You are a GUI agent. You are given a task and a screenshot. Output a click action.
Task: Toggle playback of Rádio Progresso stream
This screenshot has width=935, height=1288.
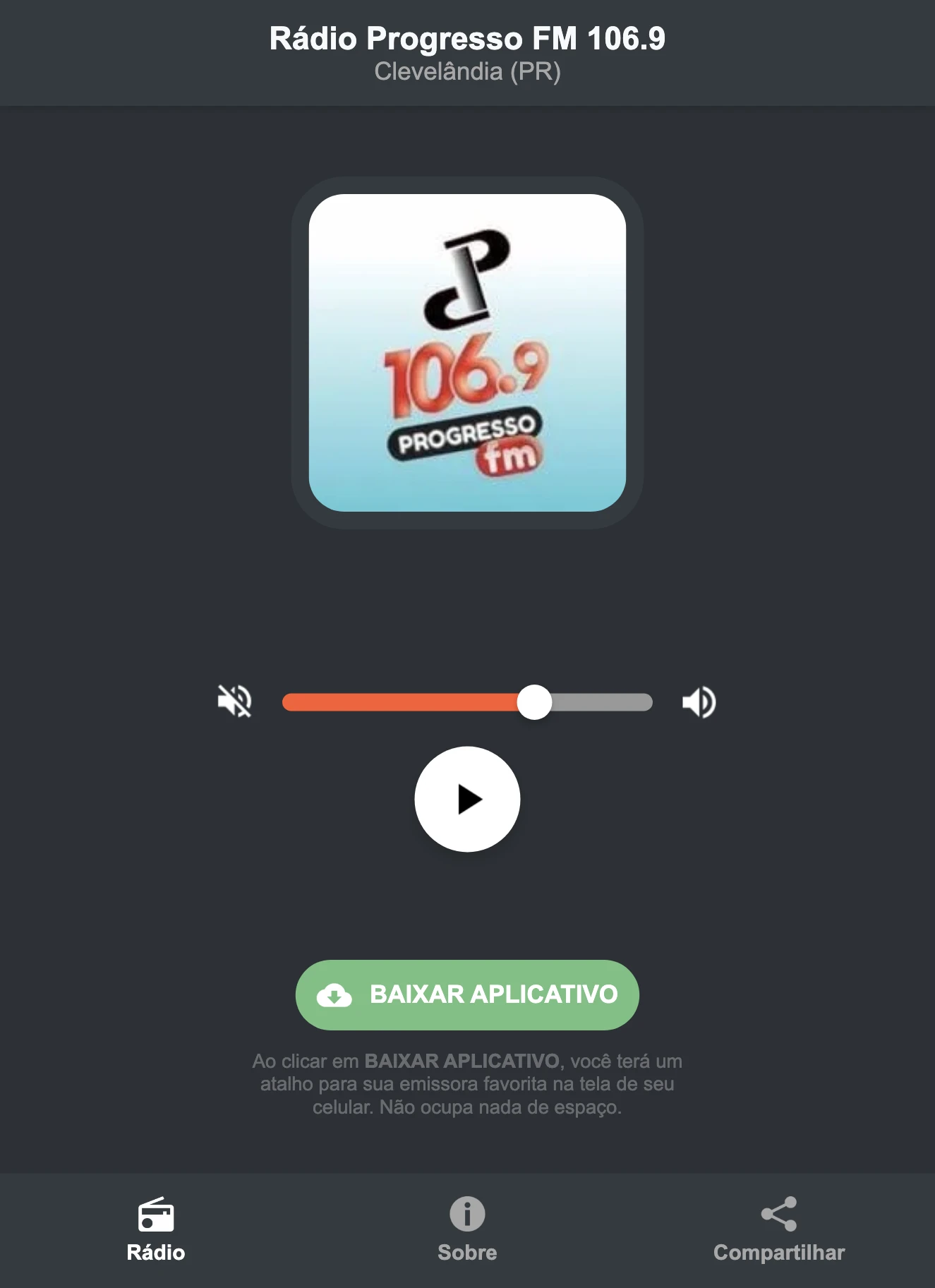tap(467, 798)
